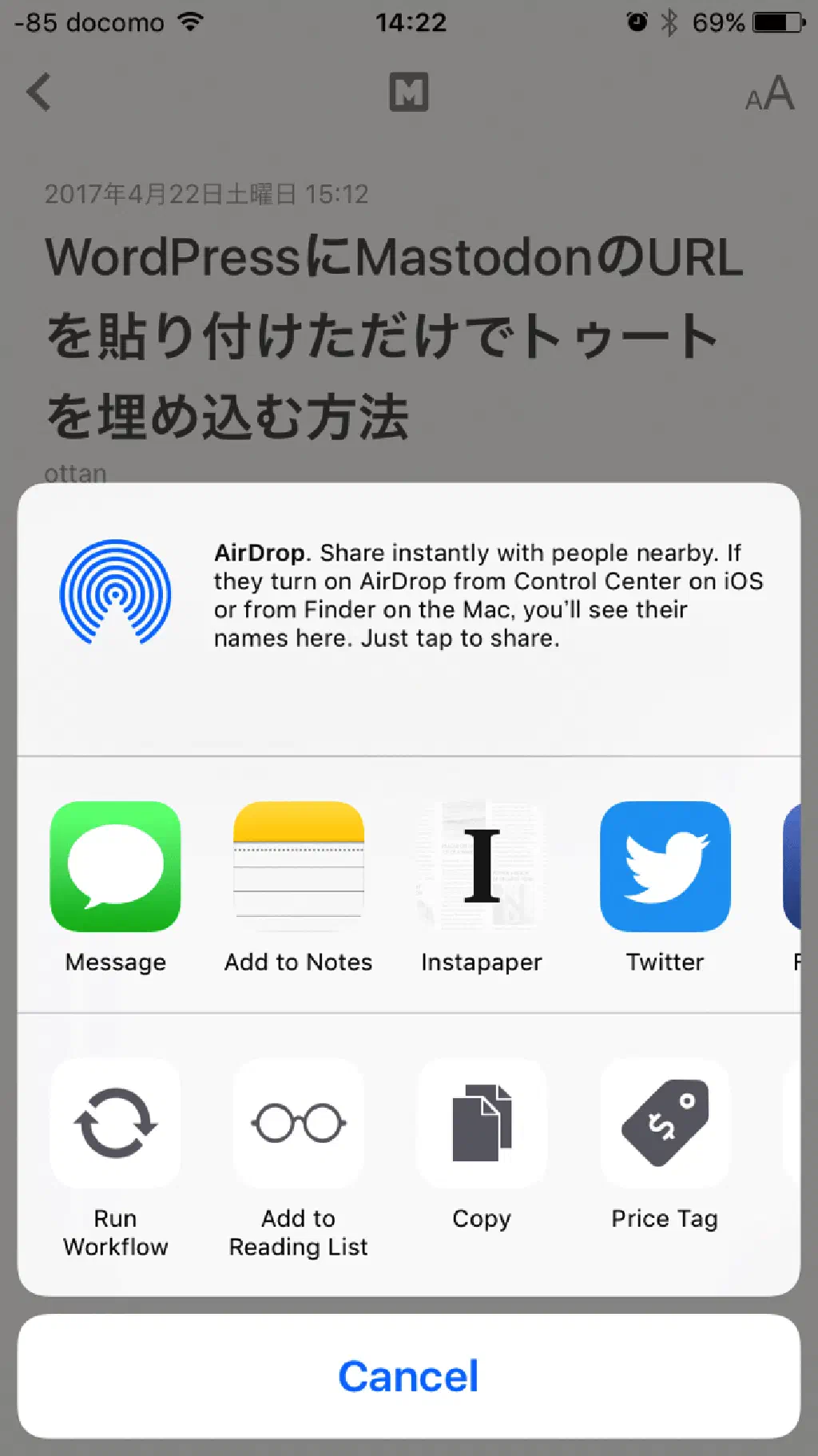Share the article via Message
The width and height of the screenshot is (818, 1456).
[115, 867]
